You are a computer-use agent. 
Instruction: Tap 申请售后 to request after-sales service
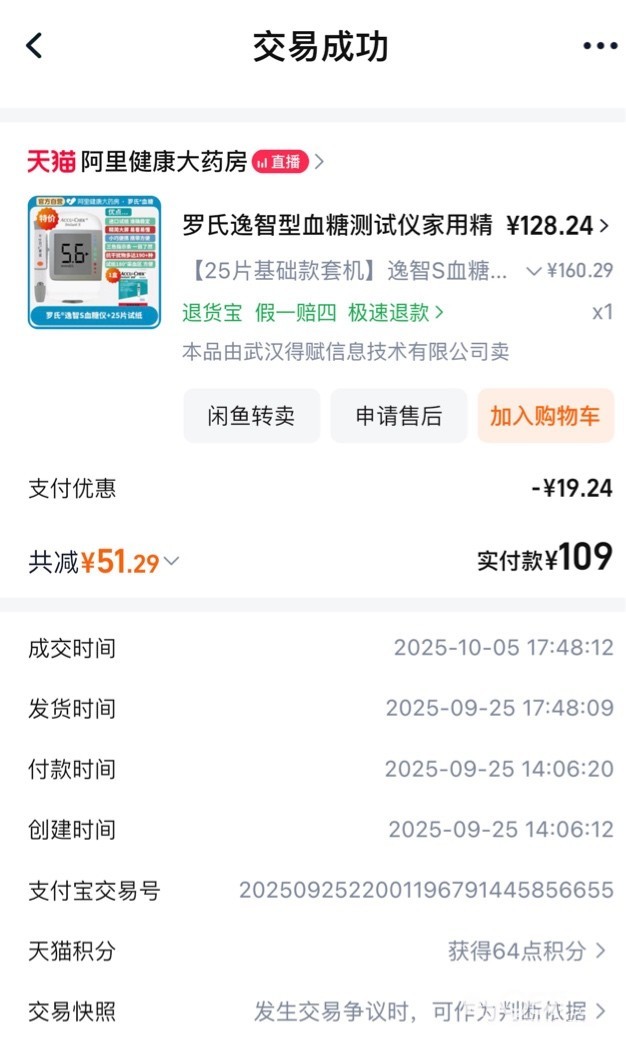[x=398, y=416]
